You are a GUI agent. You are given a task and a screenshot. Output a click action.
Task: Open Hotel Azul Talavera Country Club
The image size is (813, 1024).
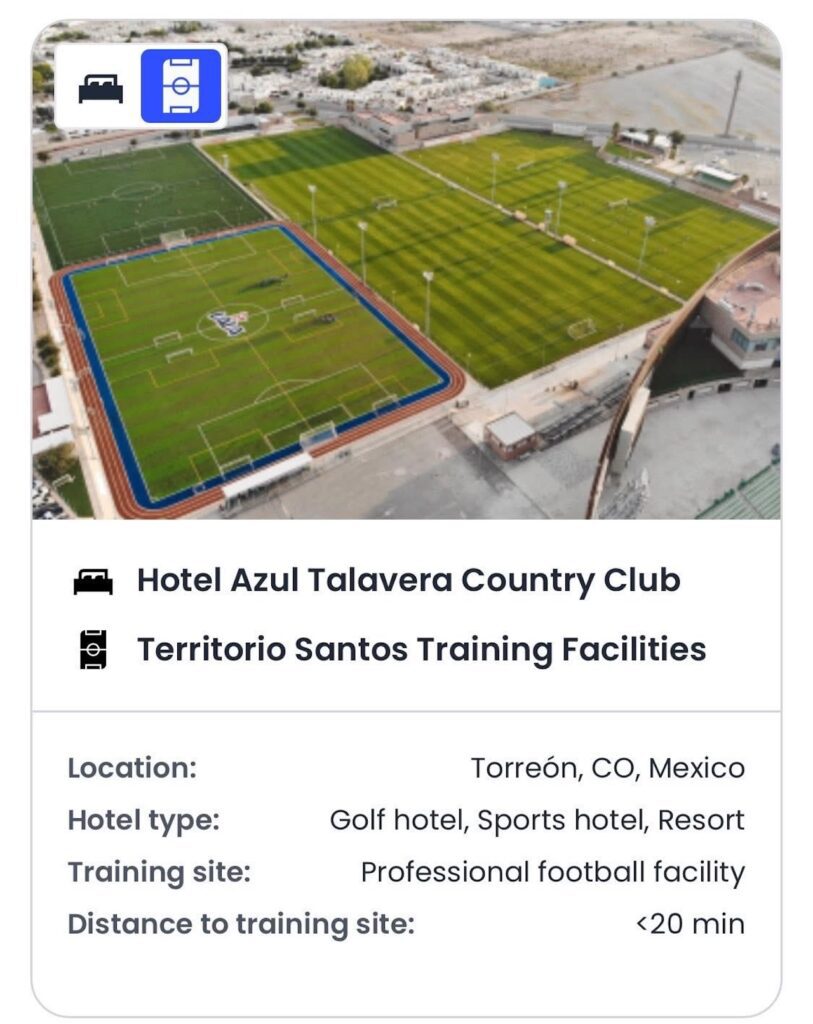point(408,578)
